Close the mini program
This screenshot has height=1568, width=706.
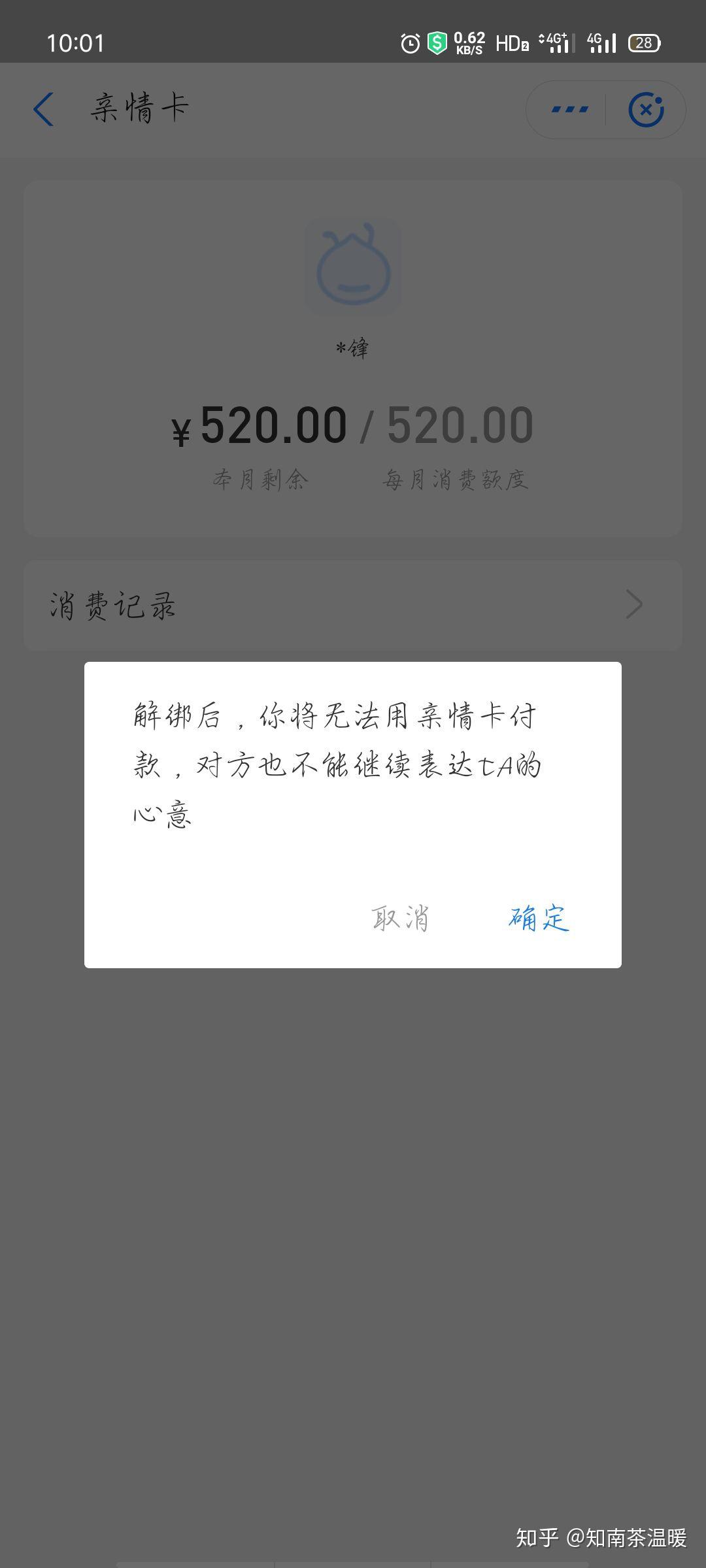point(646,109)
